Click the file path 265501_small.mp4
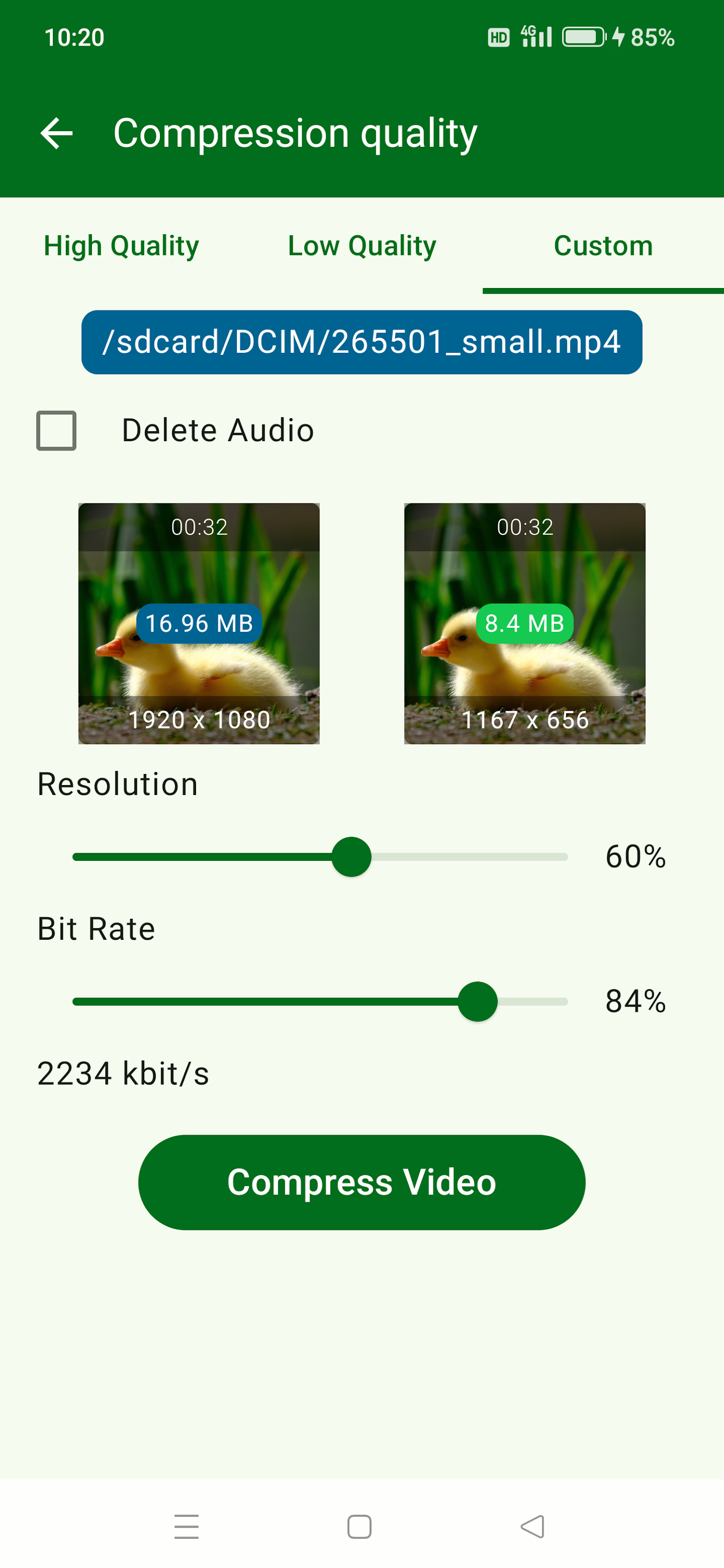The image size is (724, 1568). click(362, 341)
